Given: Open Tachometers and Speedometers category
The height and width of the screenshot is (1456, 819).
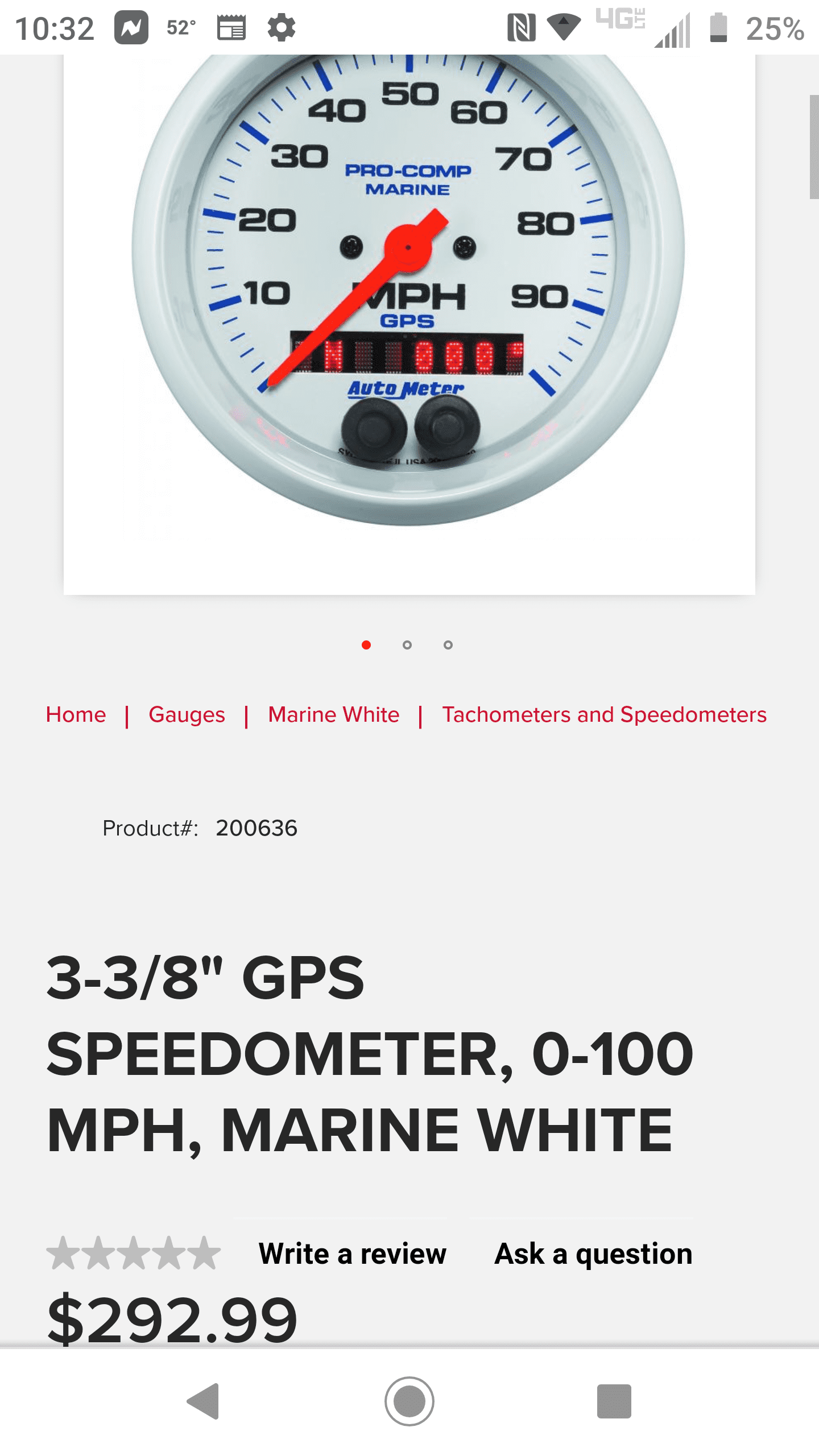Looking at the screenshot, I should pos(604,714).
